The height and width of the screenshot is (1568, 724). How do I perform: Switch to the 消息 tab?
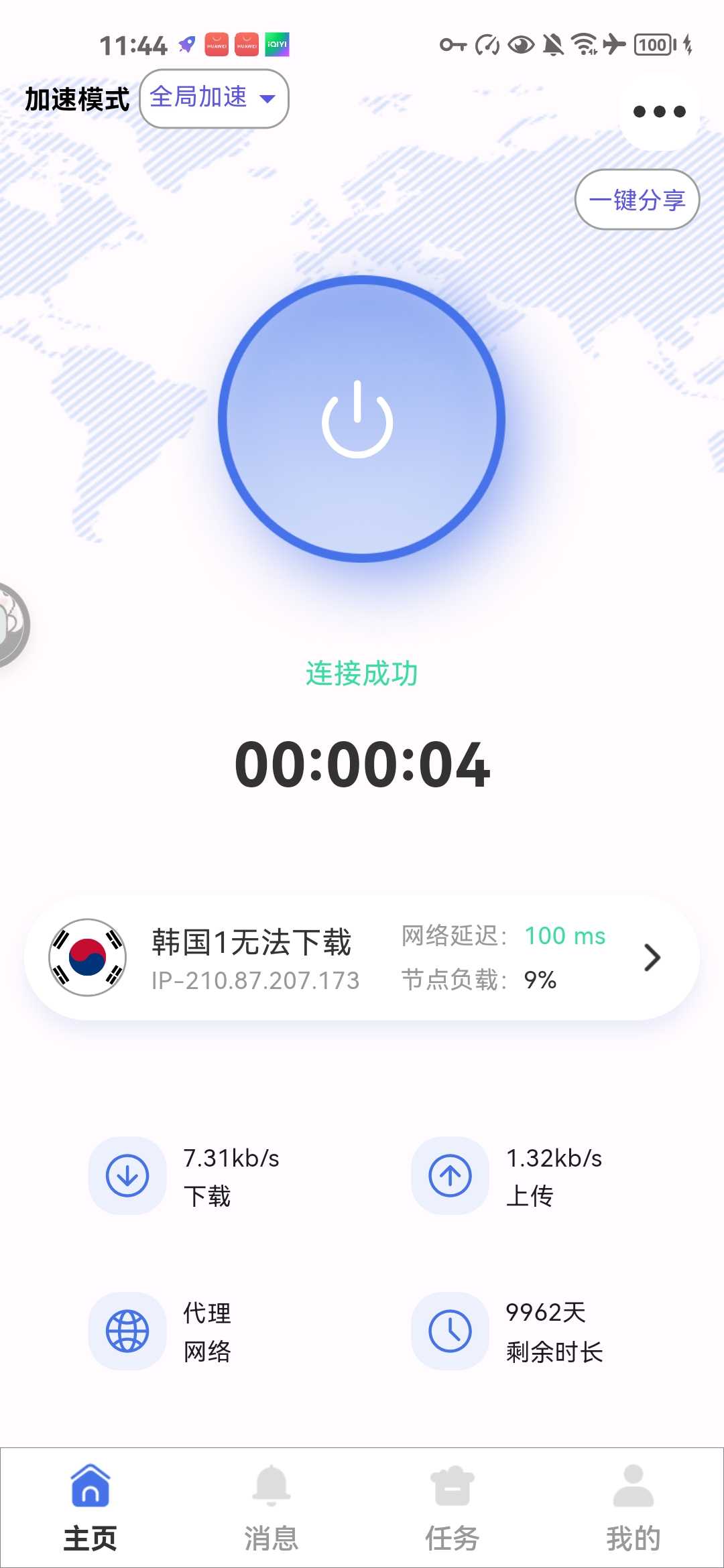coord(271,1508)
